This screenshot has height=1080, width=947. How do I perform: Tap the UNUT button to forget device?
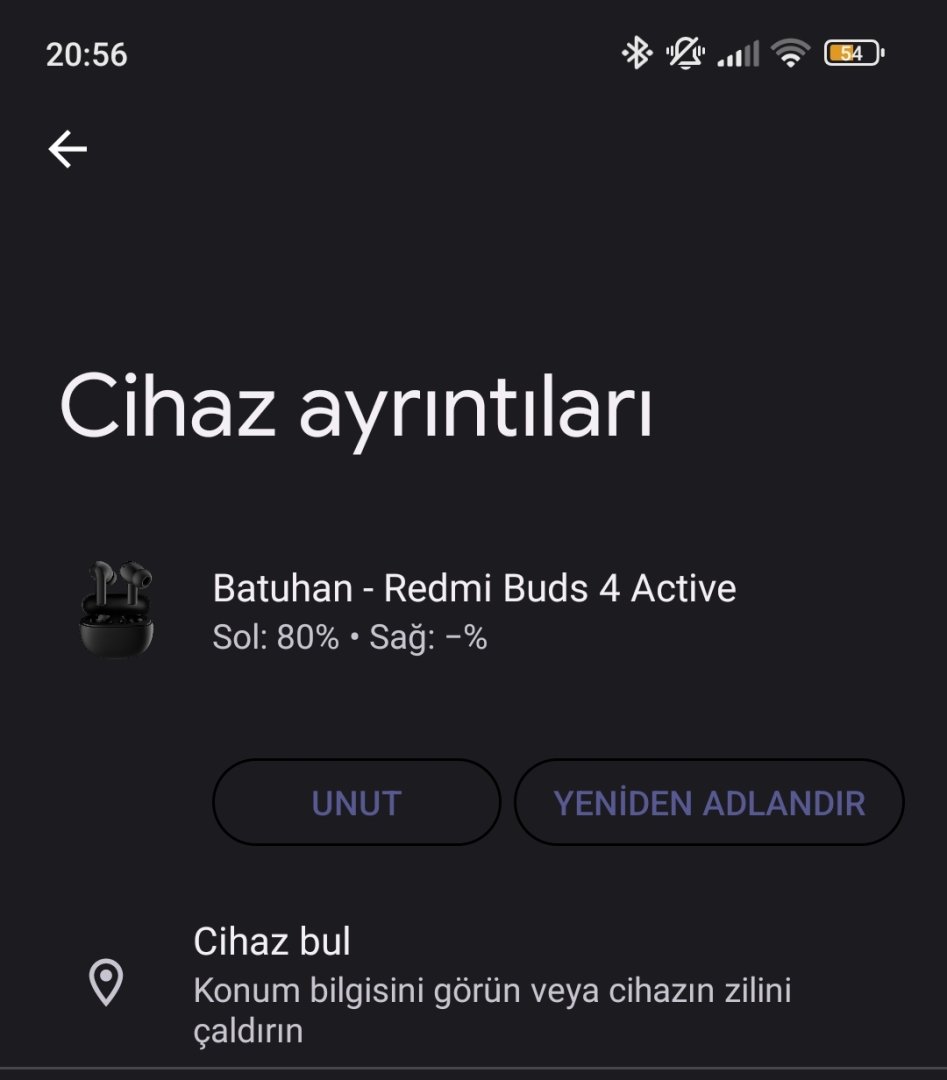[x=356, y=803]
